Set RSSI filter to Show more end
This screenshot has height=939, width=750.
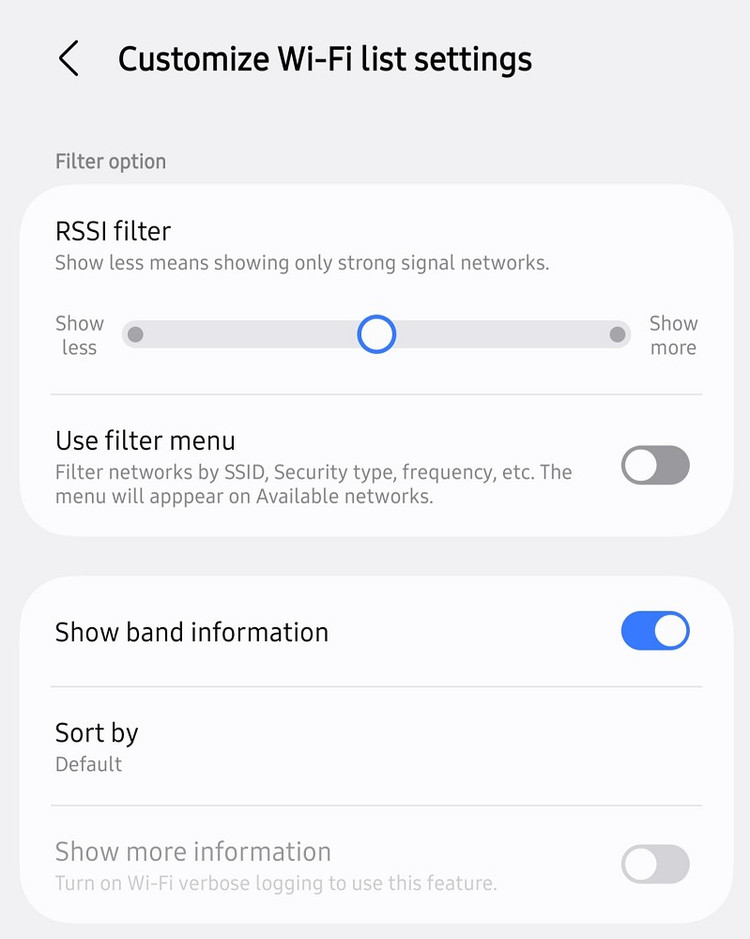(x=618, y=335)
